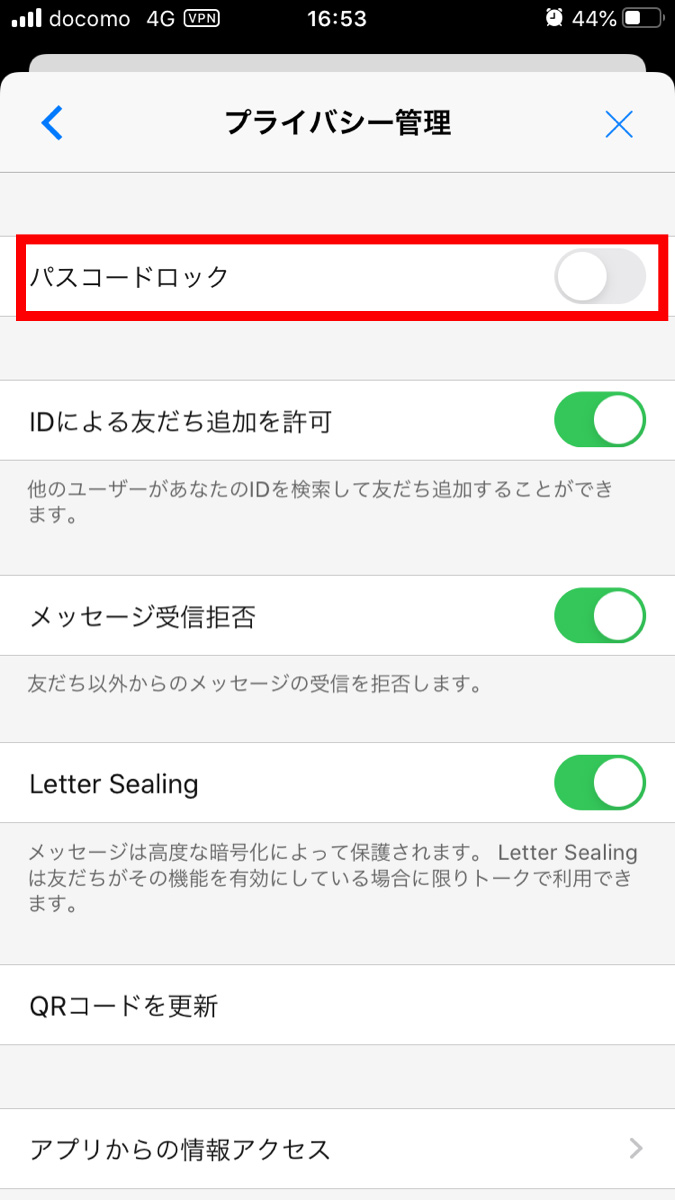Tap the QRコードを更新 row
Viewport: 675px width, 1200px height.
click(x=337, y=1005)
